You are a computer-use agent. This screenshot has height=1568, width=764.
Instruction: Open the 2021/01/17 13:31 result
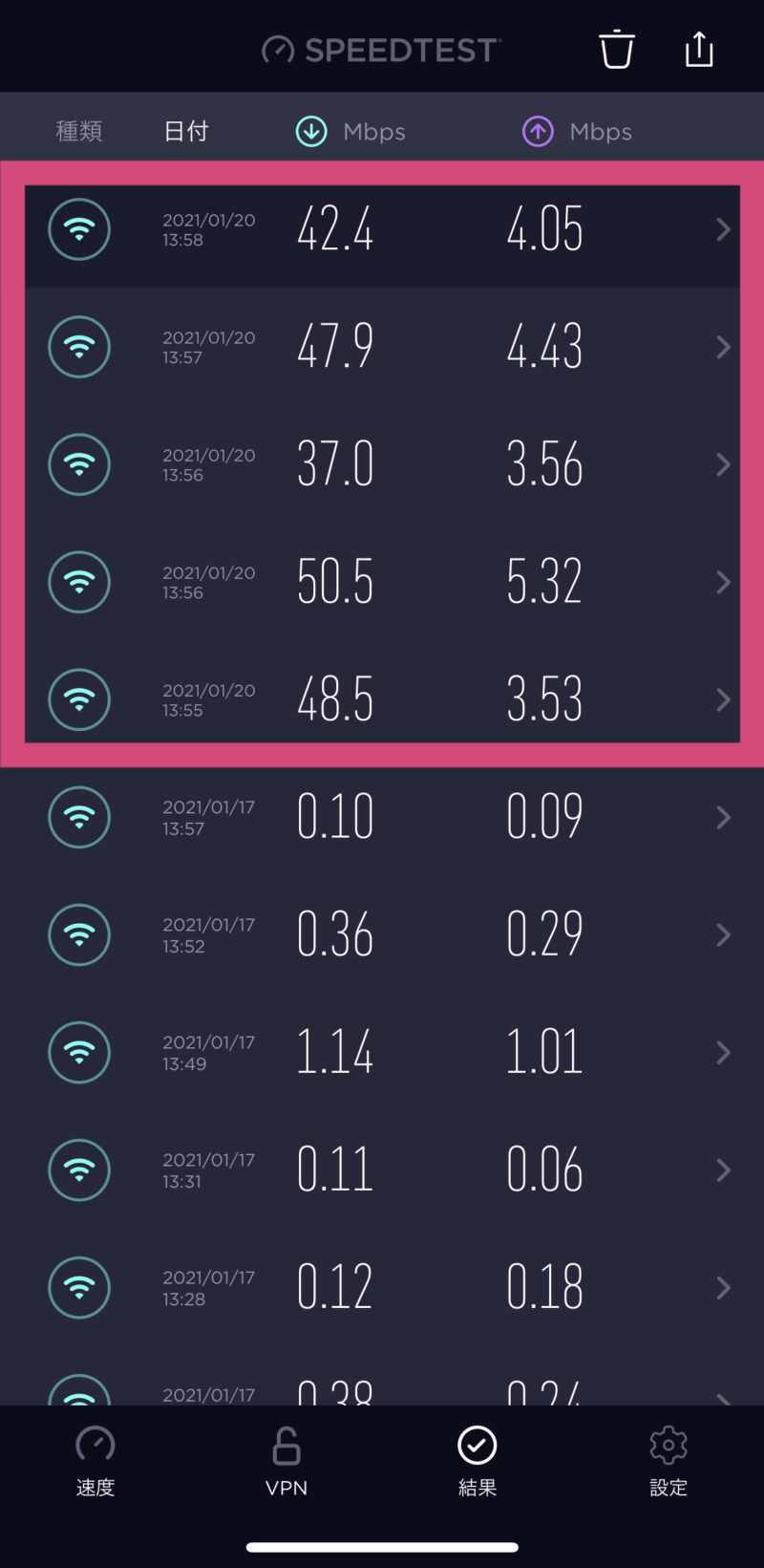382,1171
